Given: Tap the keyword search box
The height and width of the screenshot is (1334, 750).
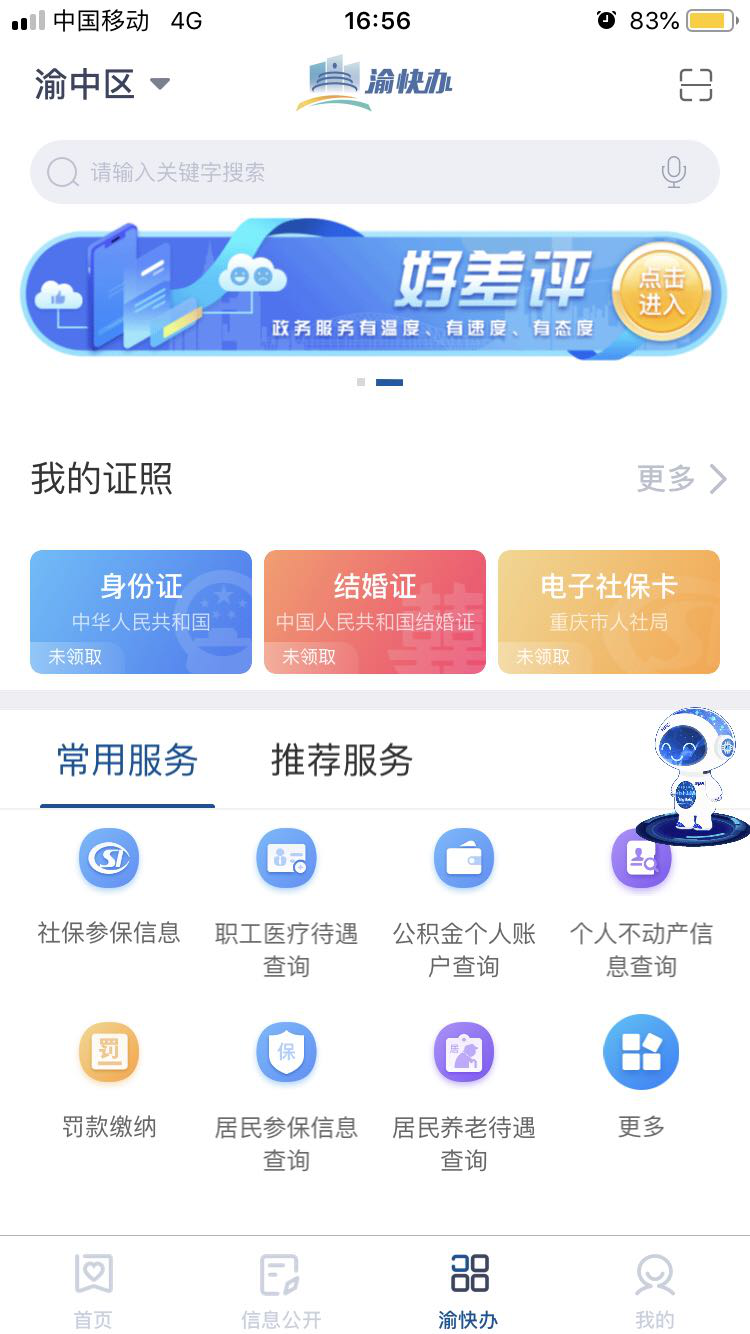Looking at the screenshot, I should pyautogui.click(x=350, y=172).
